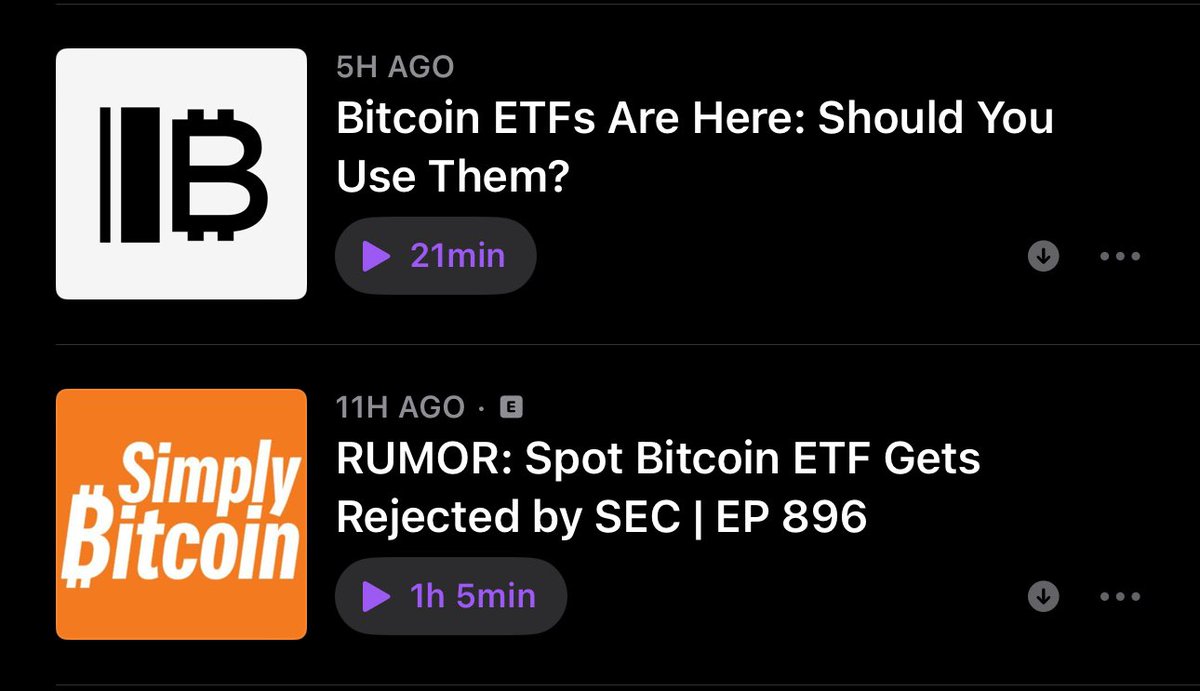Screen dimensions: 1200x691
Task: Play the 21min Bitcoin ETFs episode
Action: point(435,257)
